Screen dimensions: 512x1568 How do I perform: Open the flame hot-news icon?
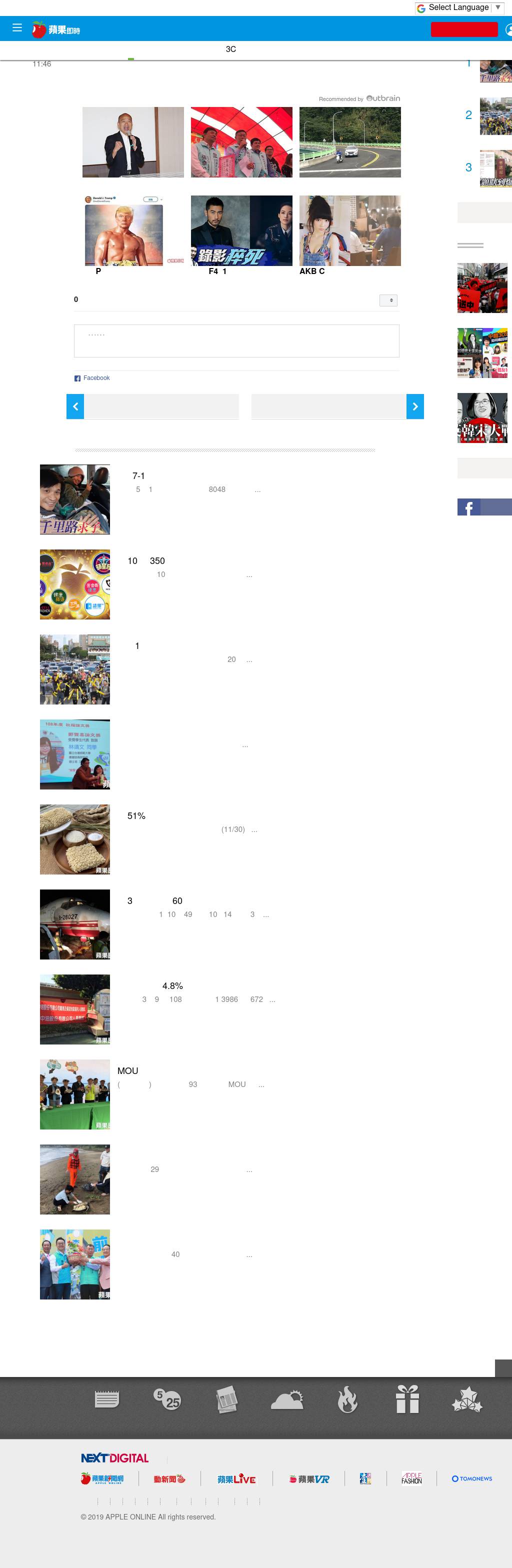click(347, 1399)
